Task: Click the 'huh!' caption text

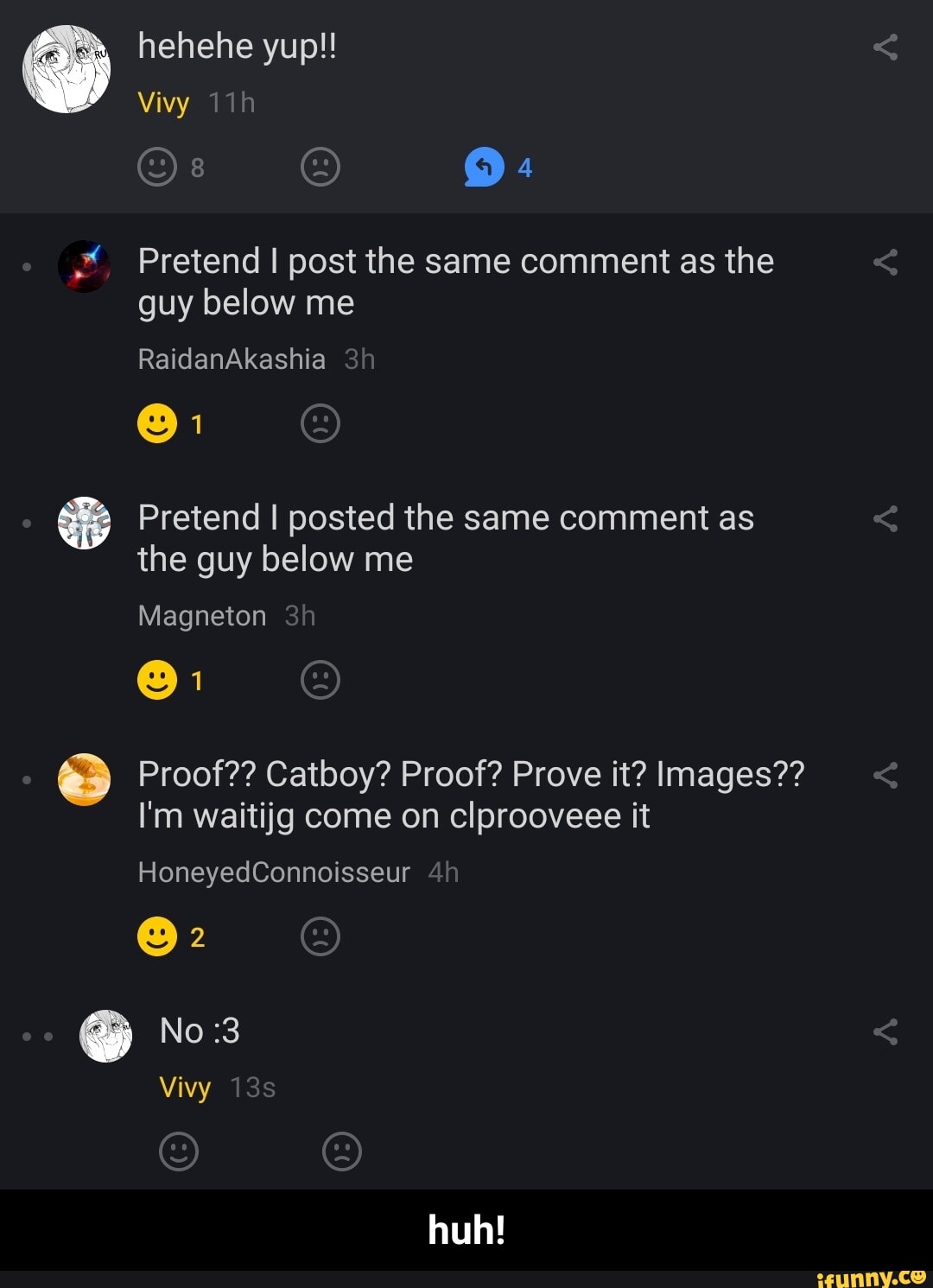Action: tap(466, 1230)
